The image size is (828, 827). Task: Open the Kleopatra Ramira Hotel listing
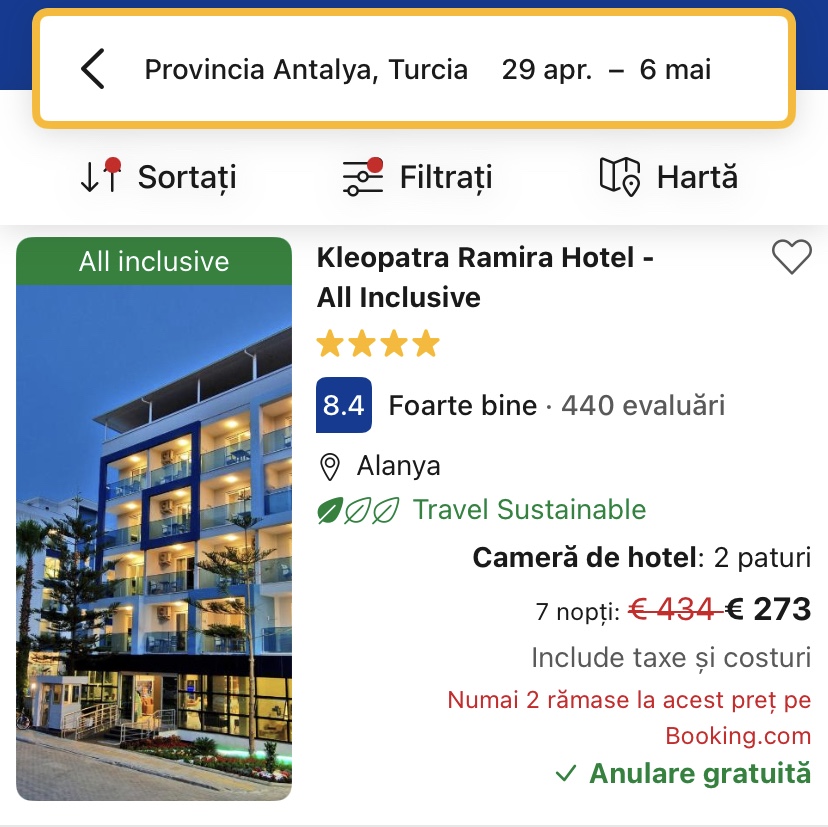click(485, 277)
